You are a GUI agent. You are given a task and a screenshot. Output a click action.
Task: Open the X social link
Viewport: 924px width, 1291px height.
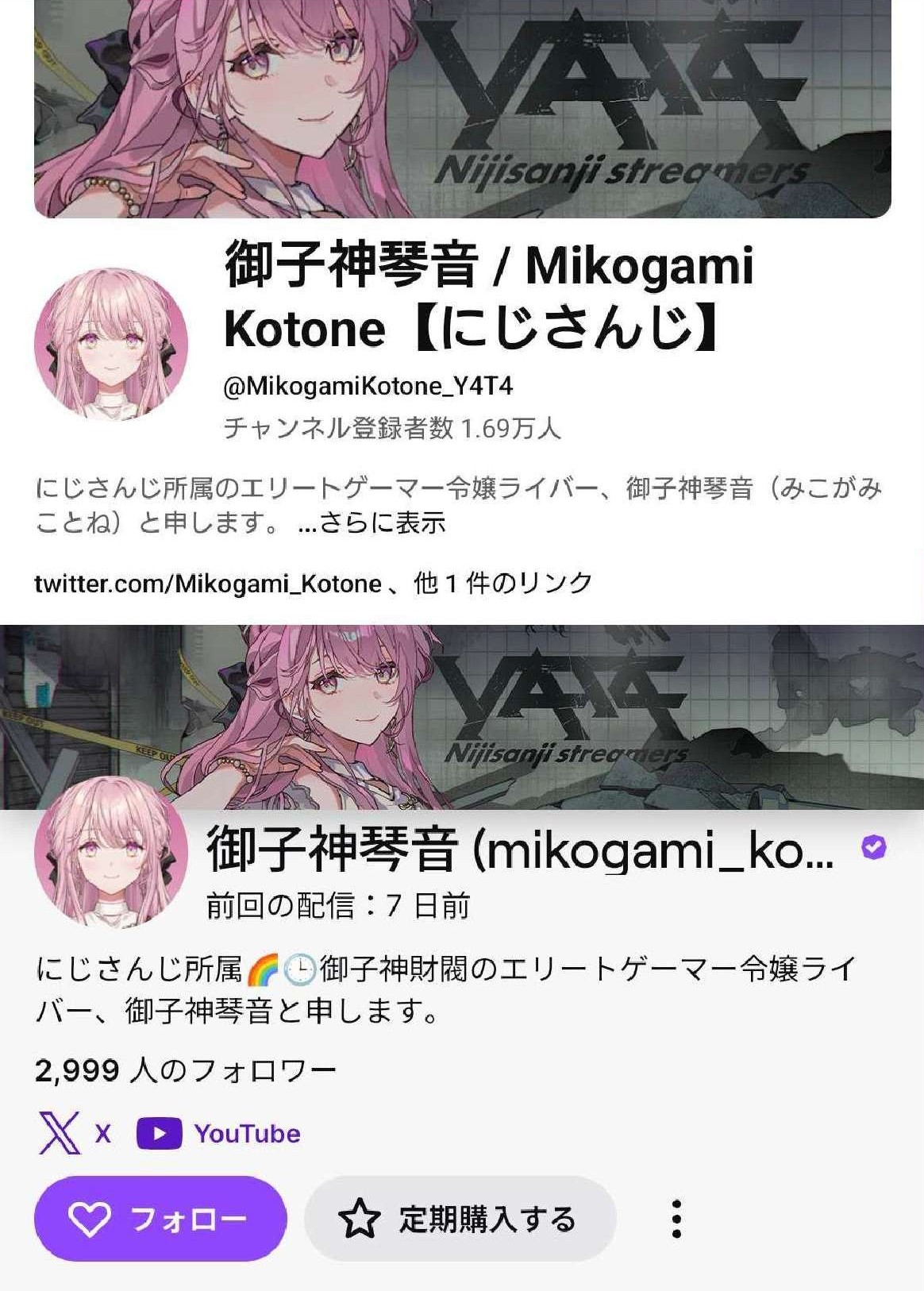tap(75, 1133)
